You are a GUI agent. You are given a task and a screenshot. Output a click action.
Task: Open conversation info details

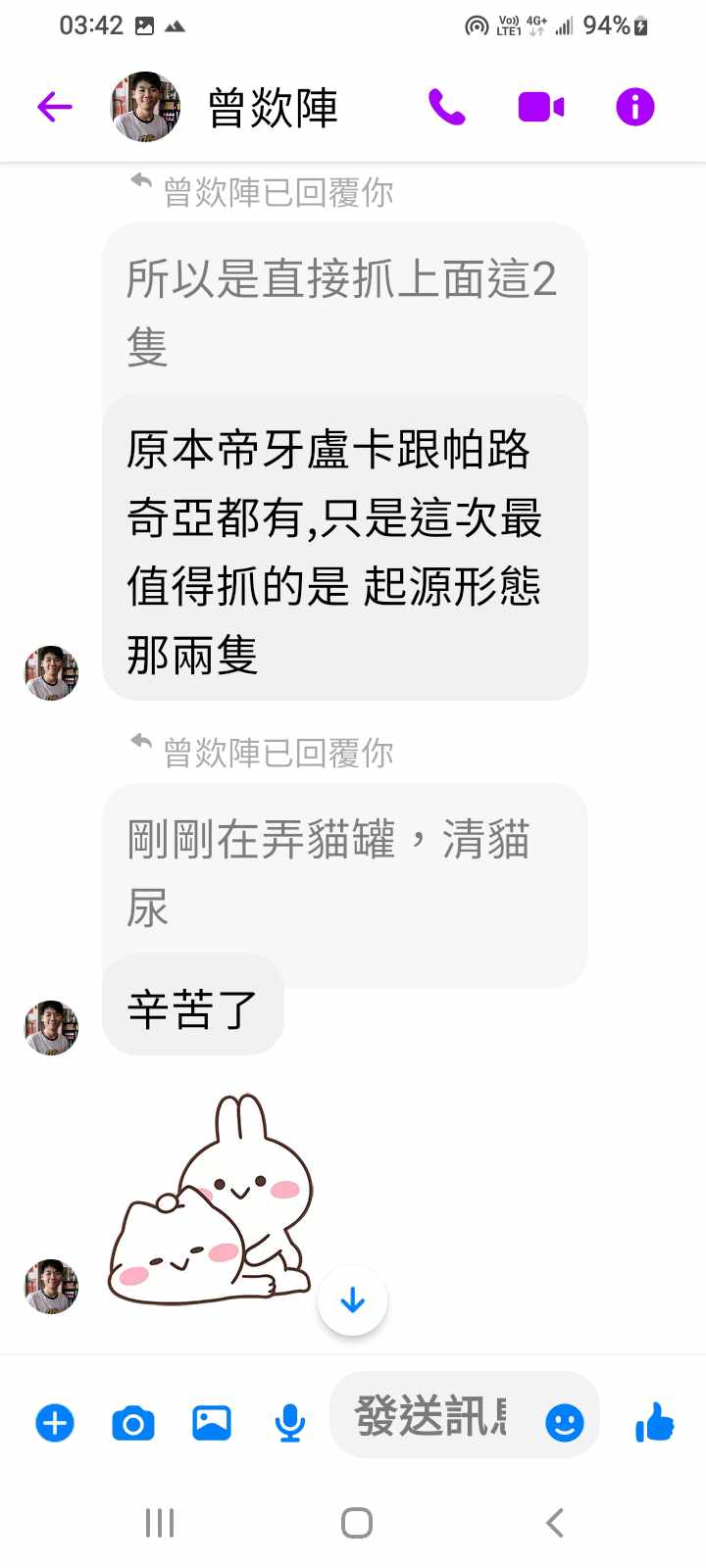point(634,107)
